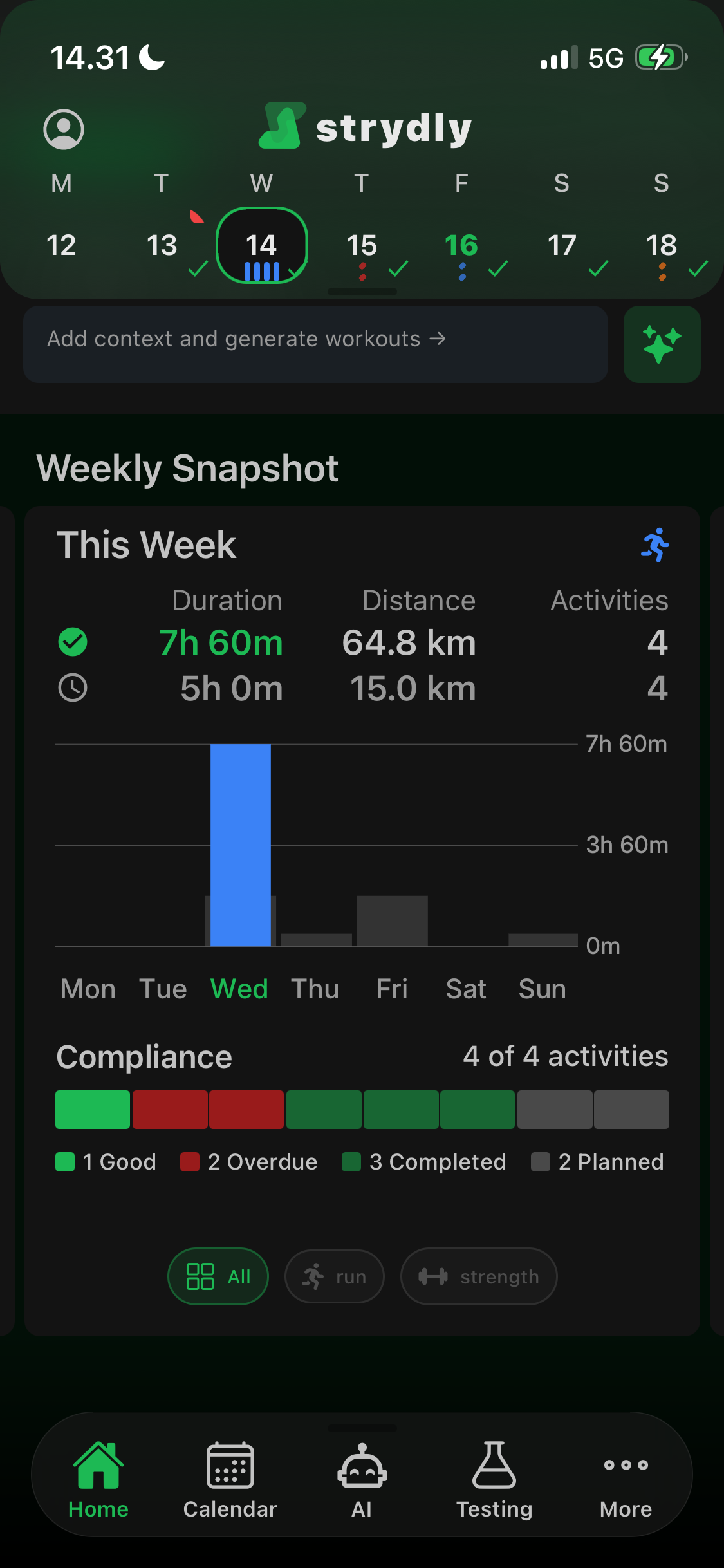Enable the strength filter chip

point(479,1276)
